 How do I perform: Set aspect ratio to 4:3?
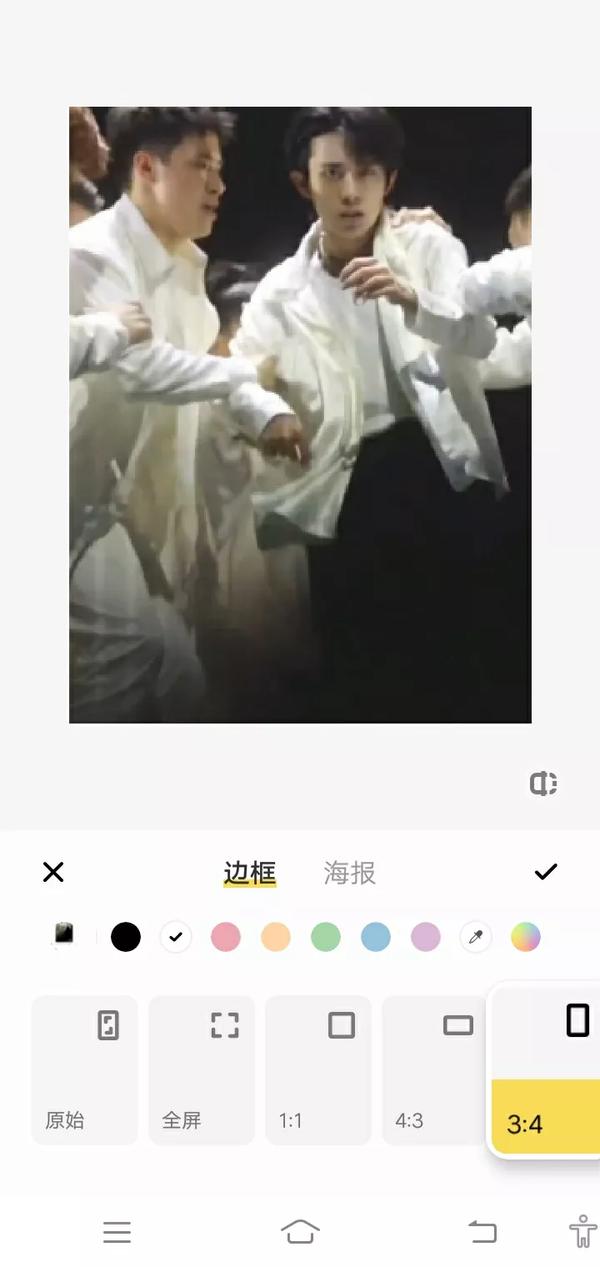click(435, 1070)
